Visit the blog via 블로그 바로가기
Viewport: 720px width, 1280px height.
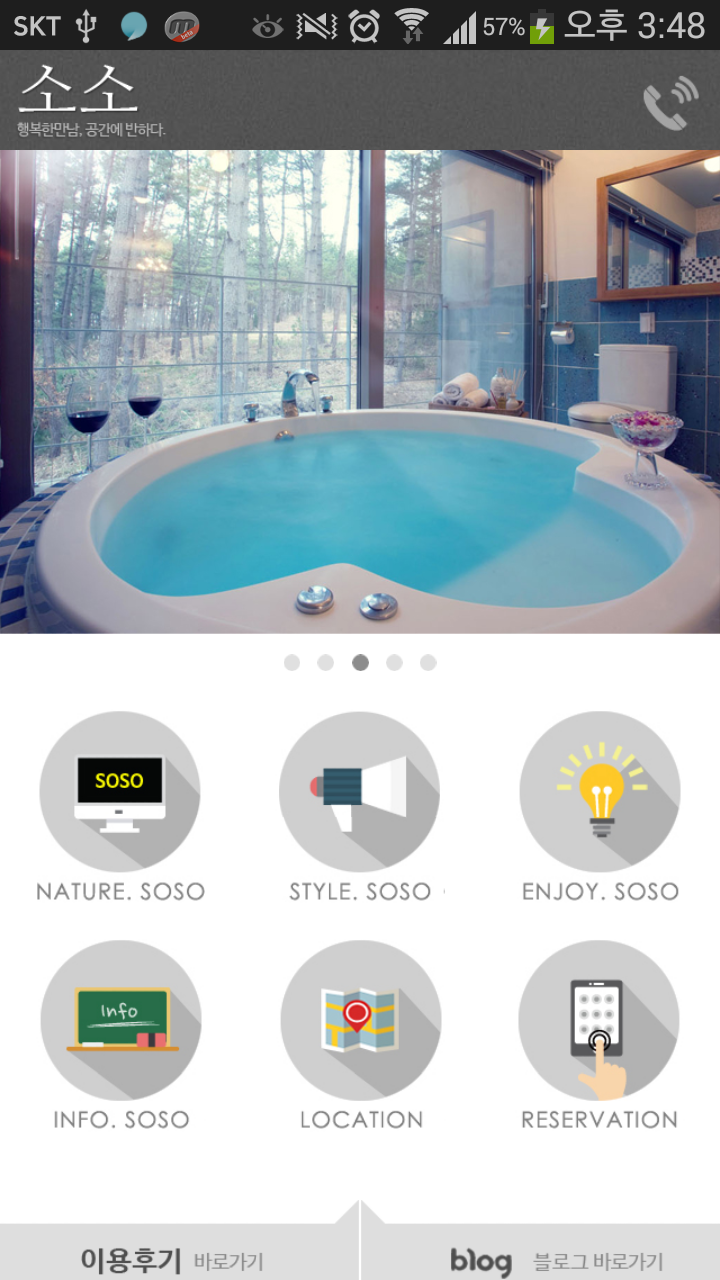(556, 1260)
